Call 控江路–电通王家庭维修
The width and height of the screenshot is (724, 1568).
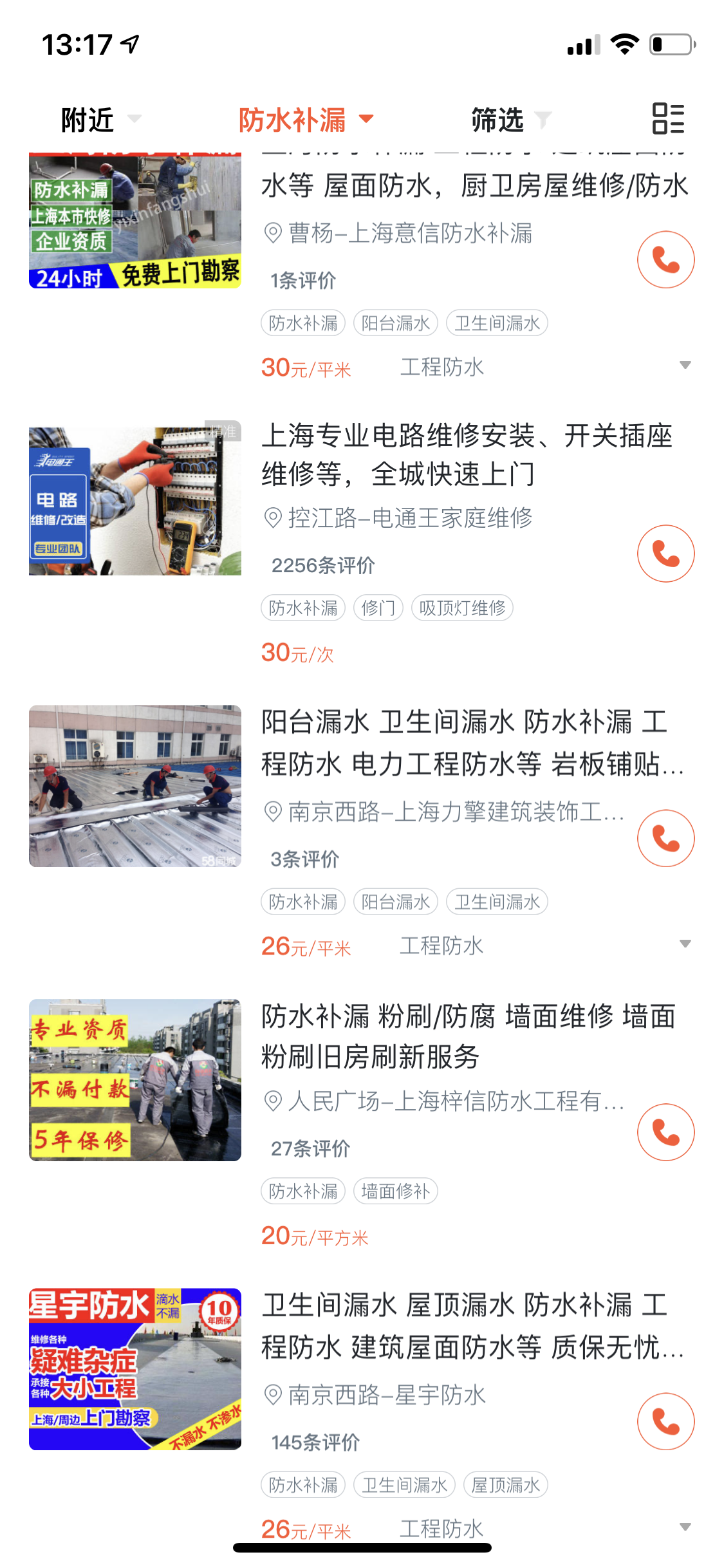point(665,554)
